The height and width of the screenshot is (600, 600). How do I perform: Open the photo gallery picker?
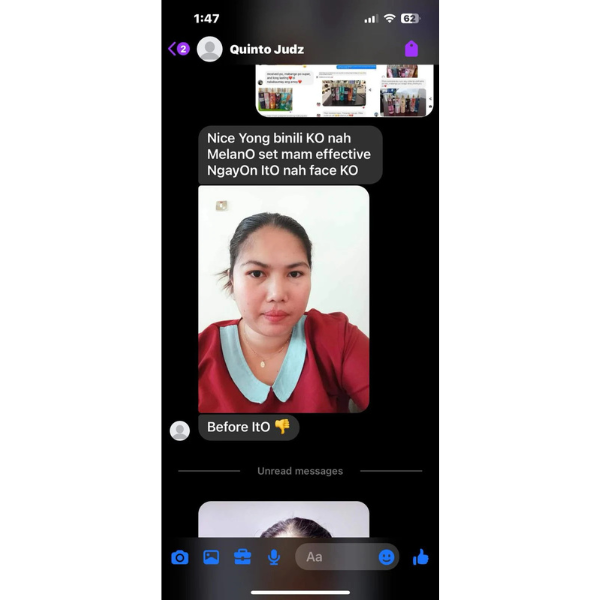(211, 557)
